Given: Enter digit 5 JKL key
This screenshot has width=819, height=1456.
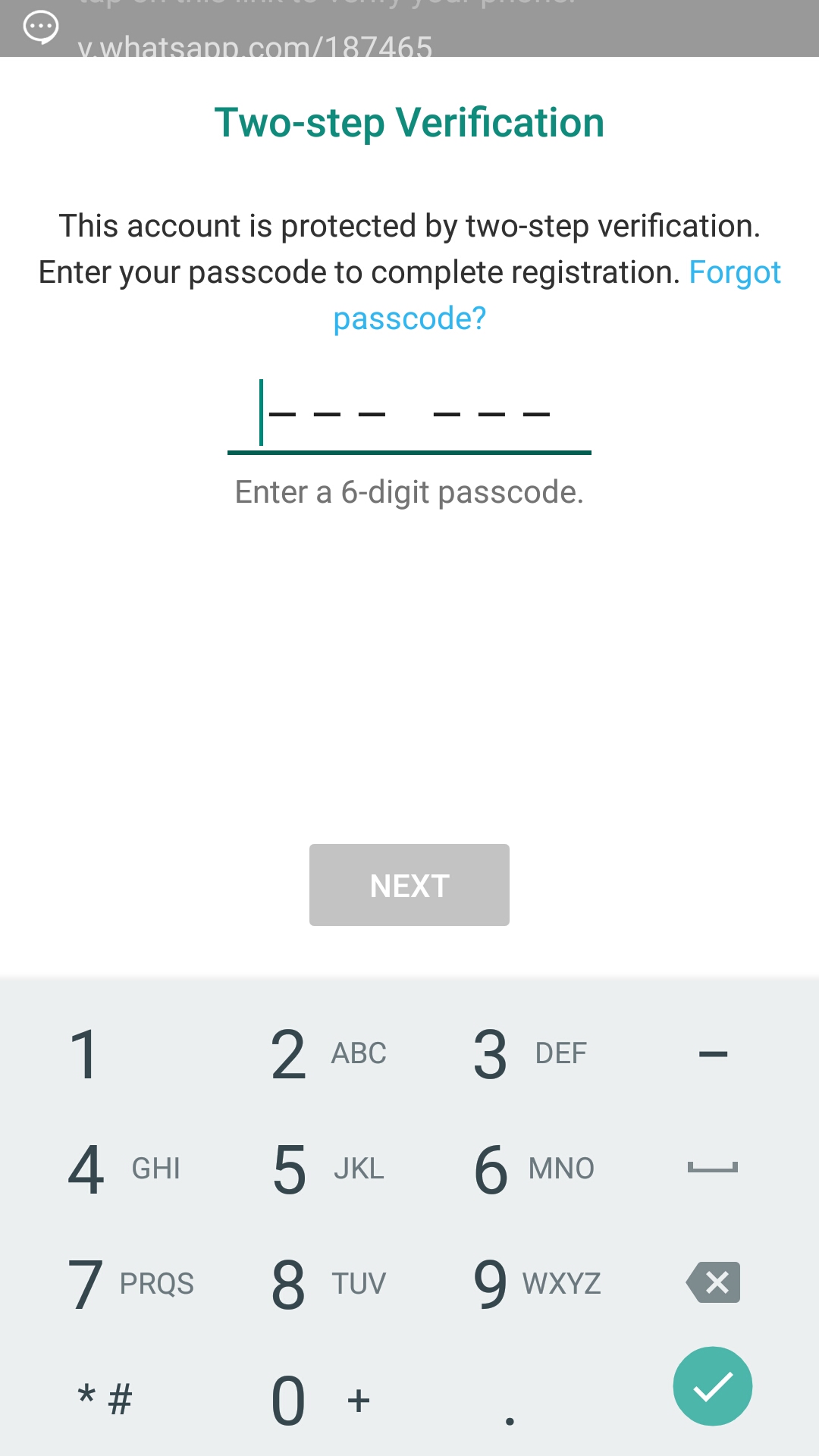Looking at the screenshot, I should click(308, 1169).
